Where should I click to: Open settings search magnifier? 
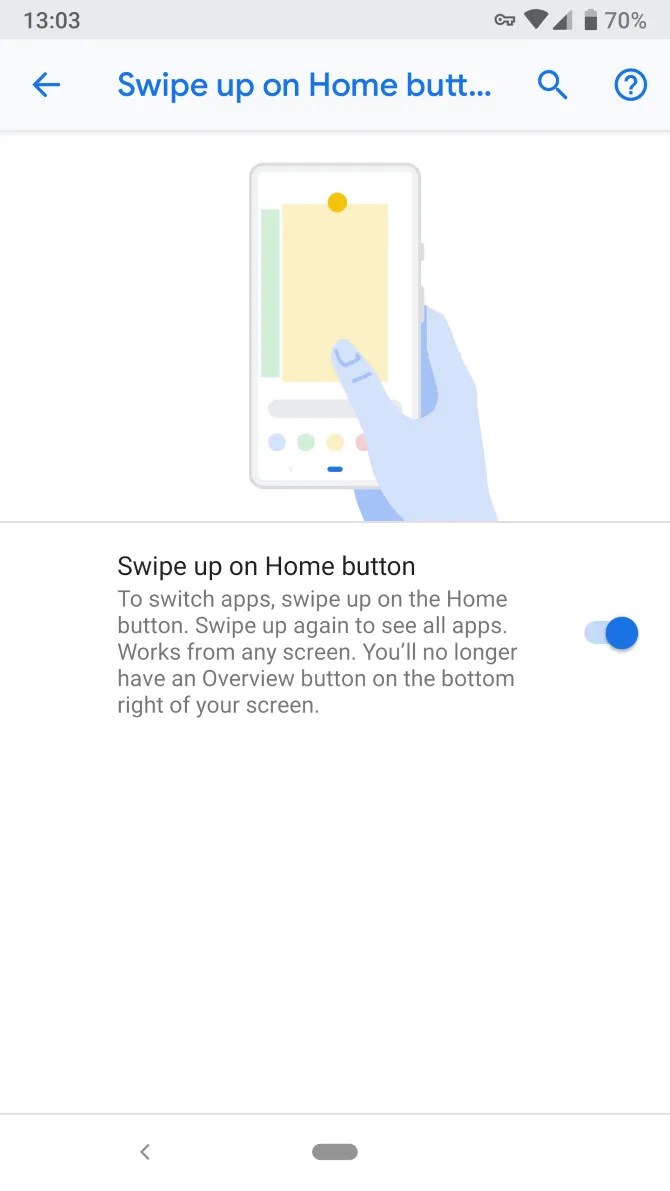click(x=552, y=85)
